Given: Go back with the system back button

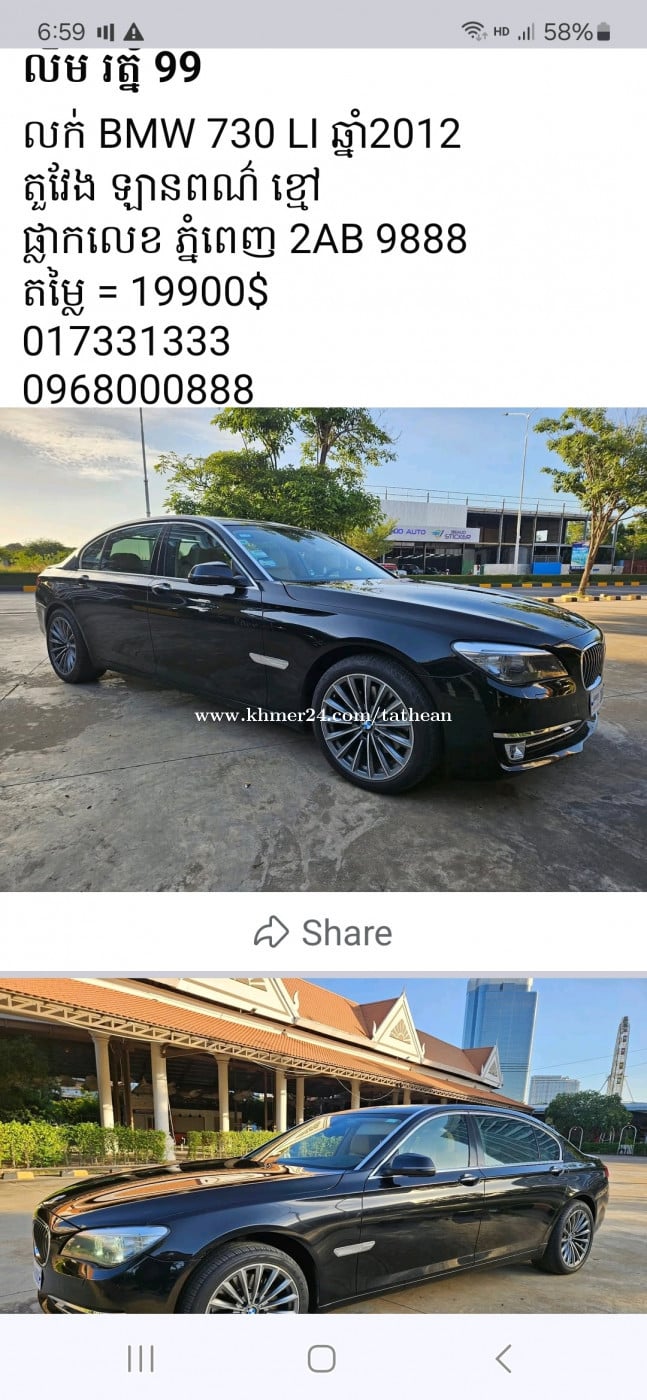Looking at the screenshot, I should pos(504,1358).
